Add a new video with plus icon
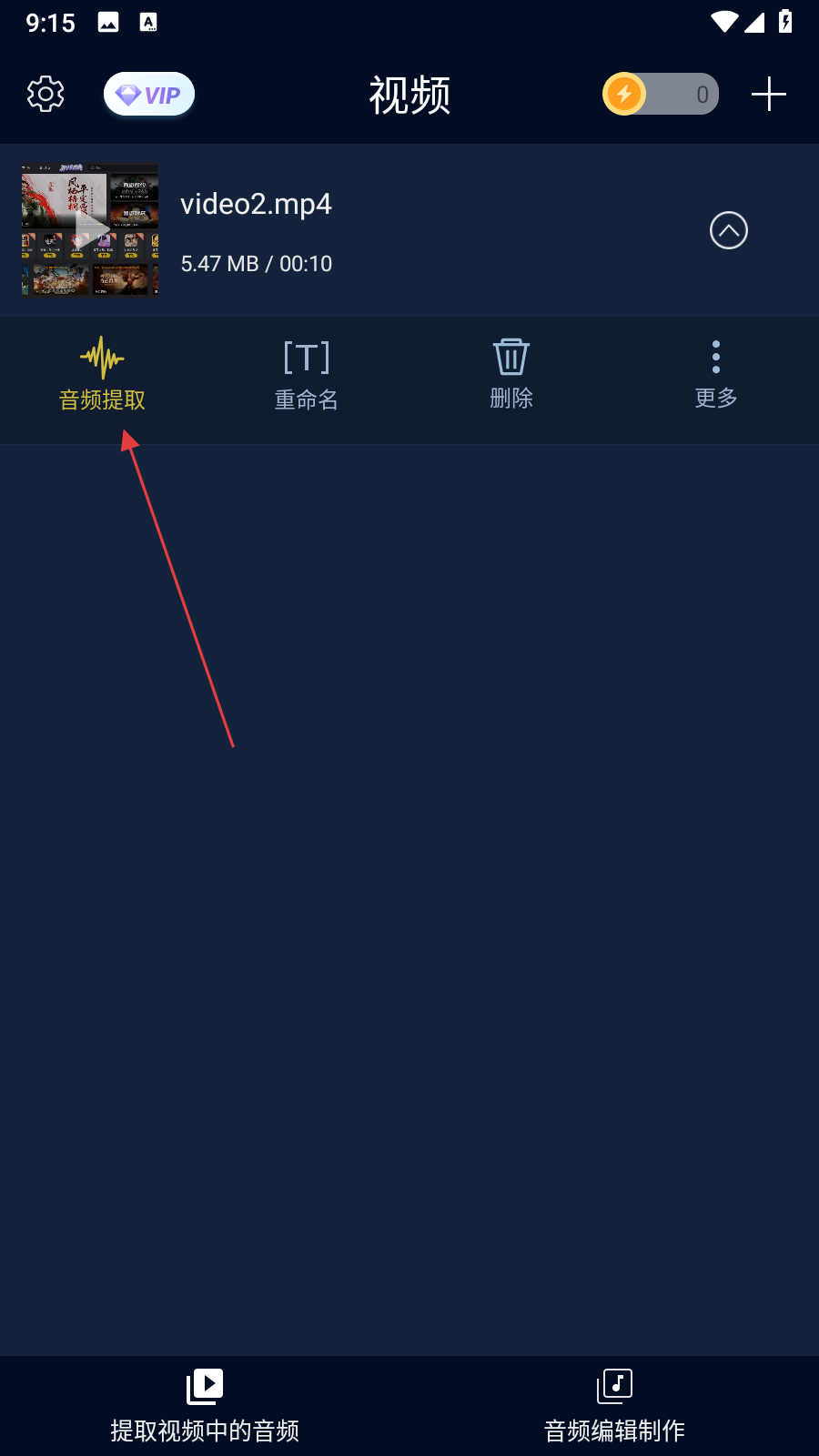 (x=768, y=94)
